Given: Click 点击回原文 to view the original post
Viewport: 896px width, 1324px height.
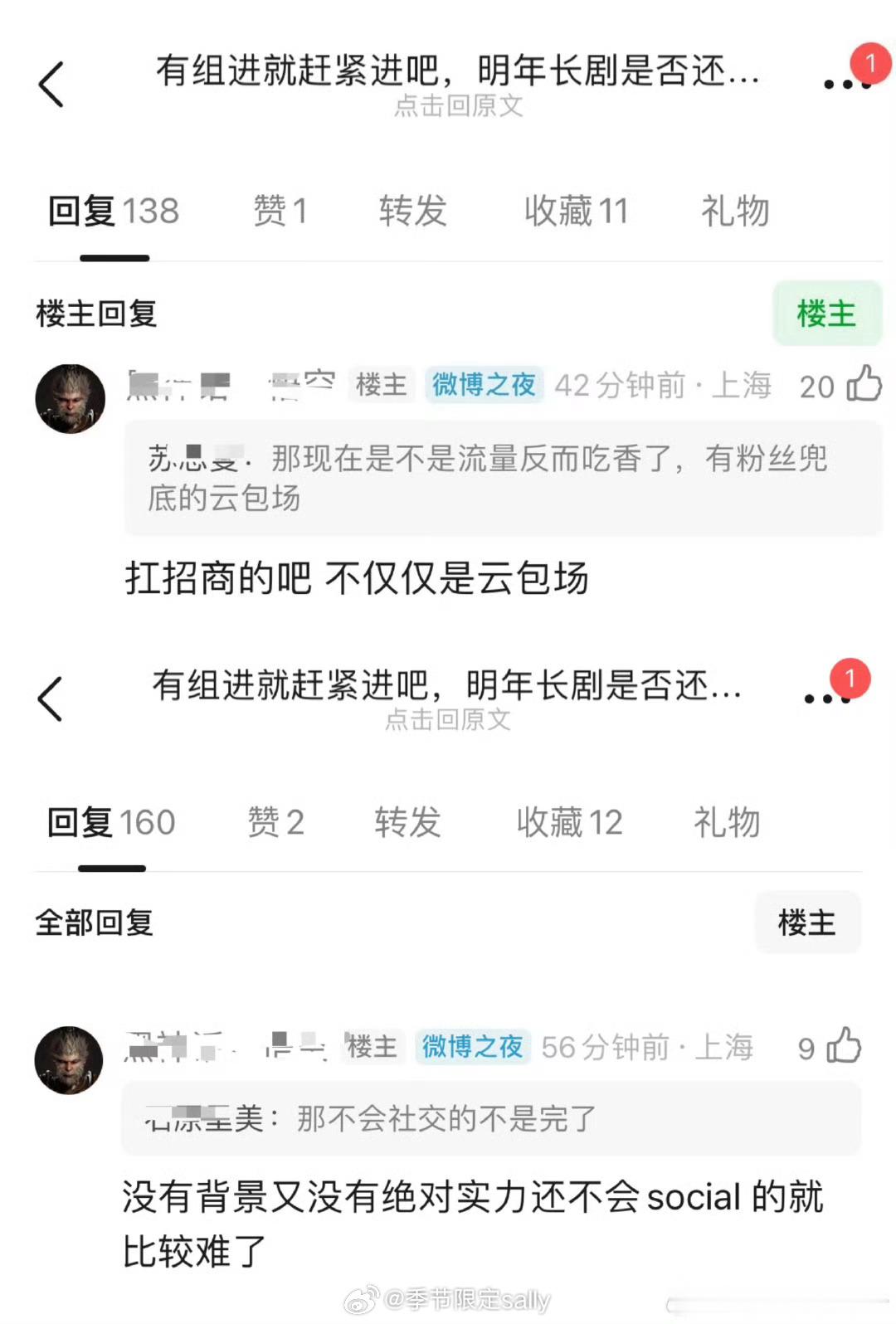Looking at the screenshot, I should (458, 108).
